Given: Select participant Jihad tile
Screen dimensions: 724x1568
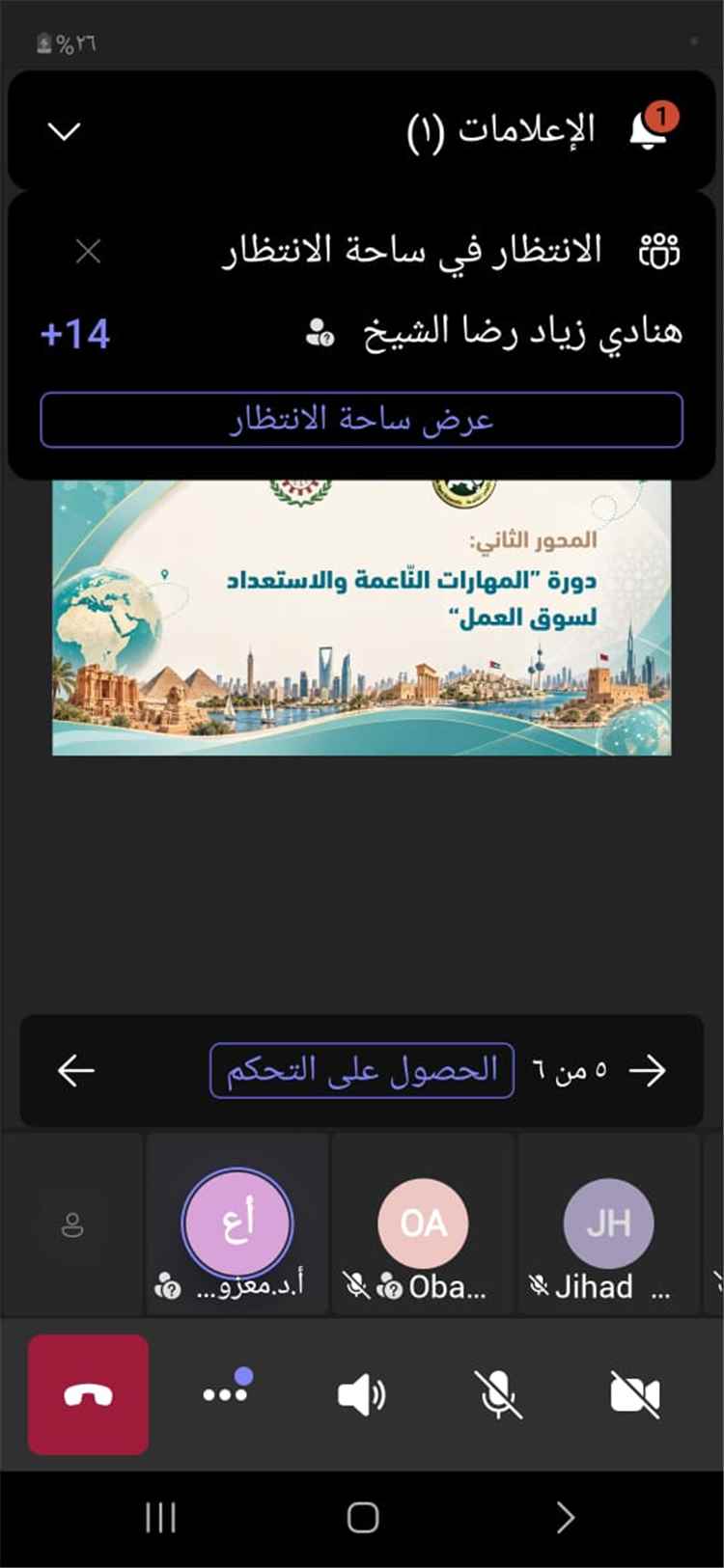Looking at the screenshot, I should tap(609, 1224).
